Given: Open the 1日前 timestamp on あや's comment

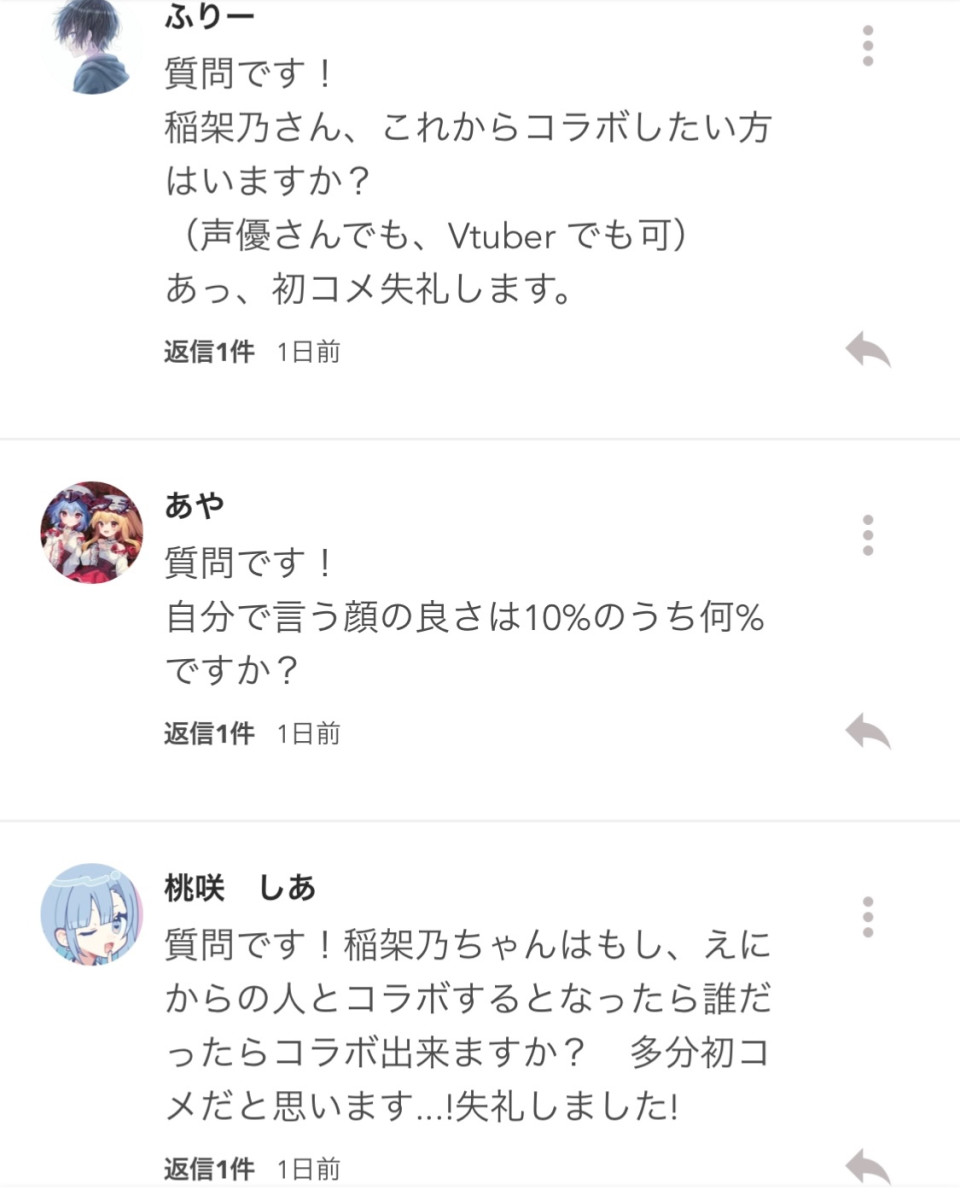Looking at the screenshot, I should tap(307, 733).
